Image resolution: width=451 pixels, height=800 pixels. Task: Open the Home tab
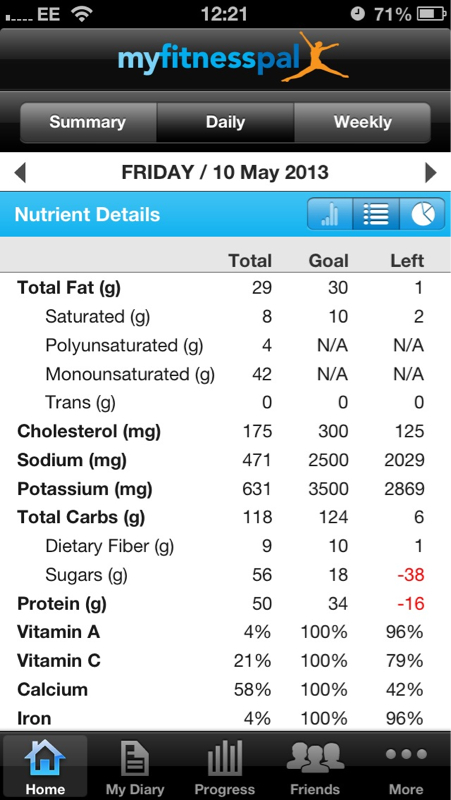[x=45, y=767]
